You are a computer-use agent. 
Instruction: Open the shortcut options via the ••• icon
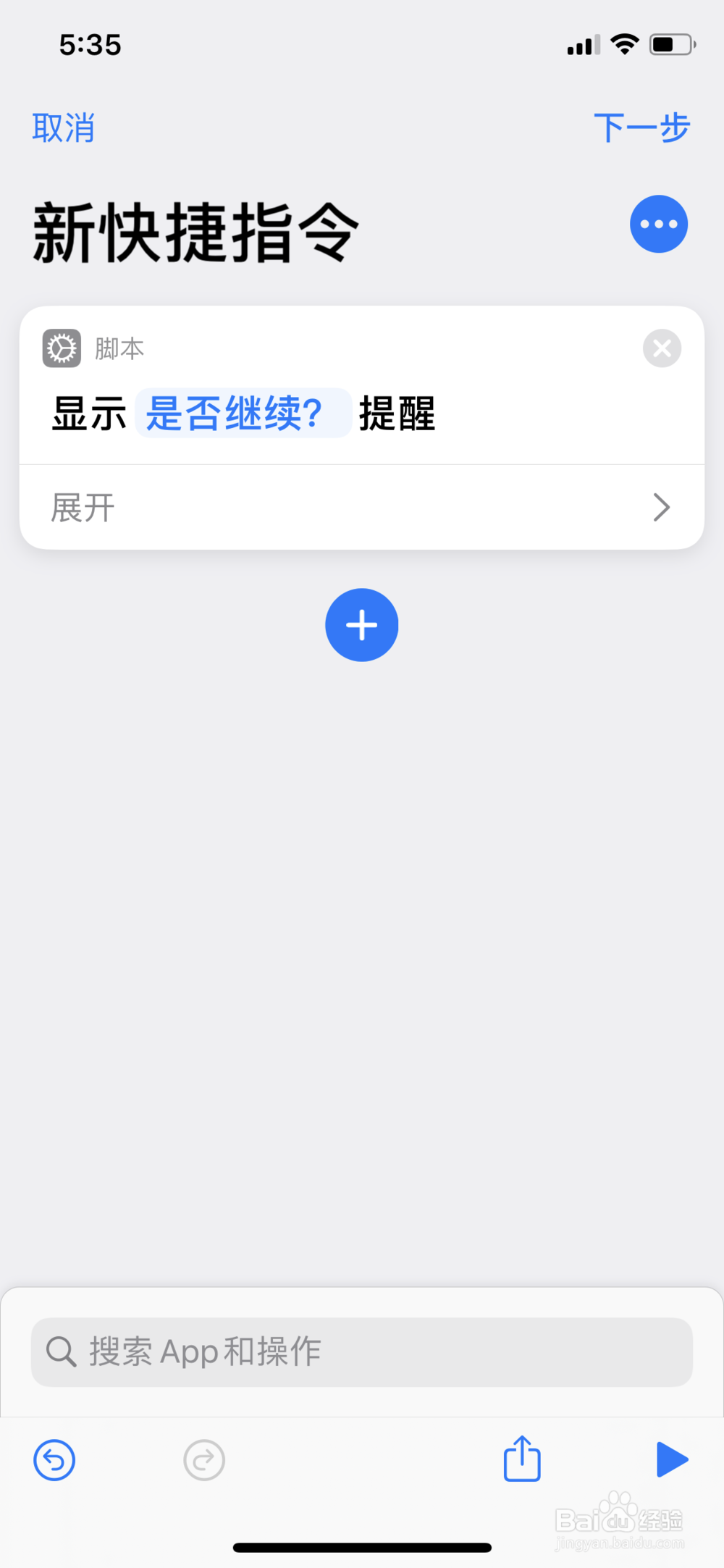coord(658,224)
